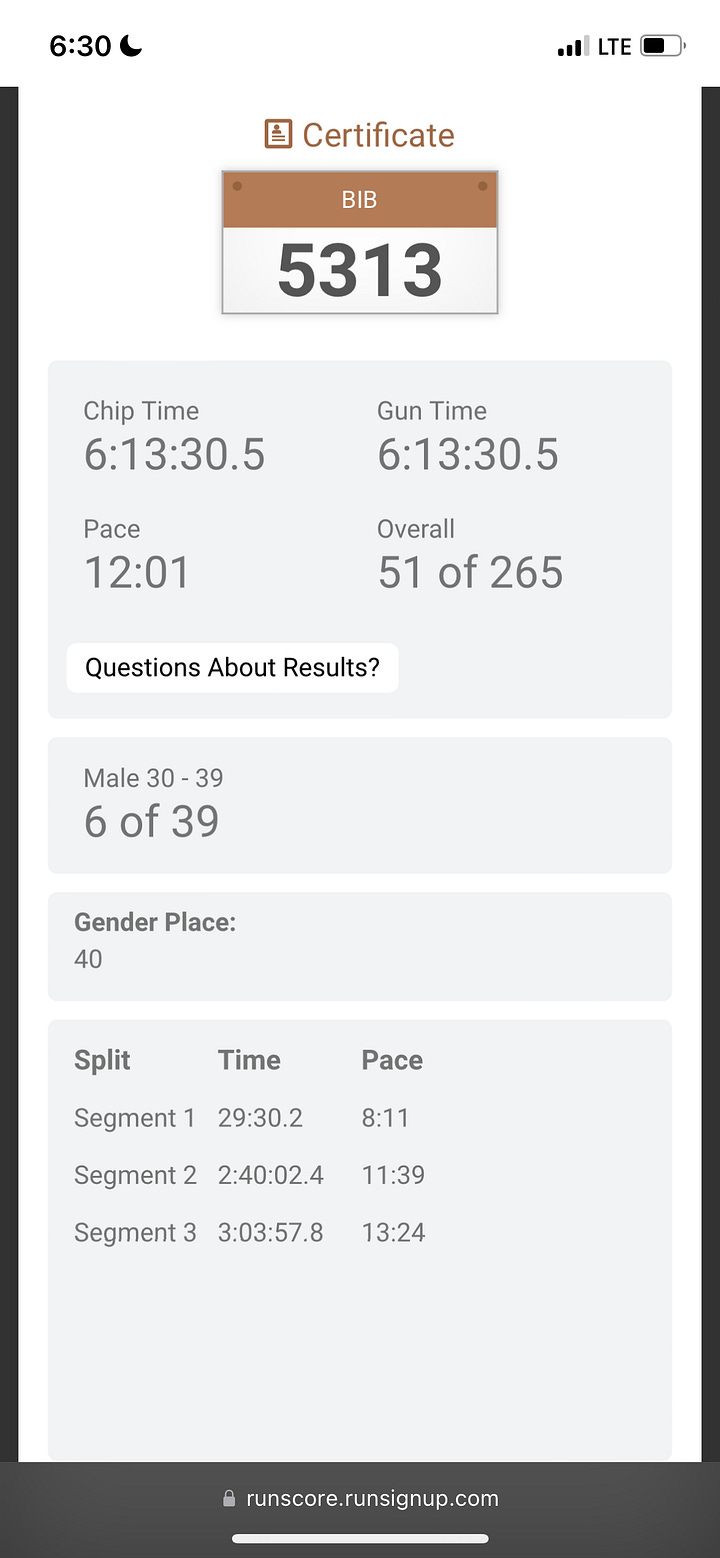720x1558 pixels.
Task: Tap the Questions About Results? button
Action: (232, 668)
